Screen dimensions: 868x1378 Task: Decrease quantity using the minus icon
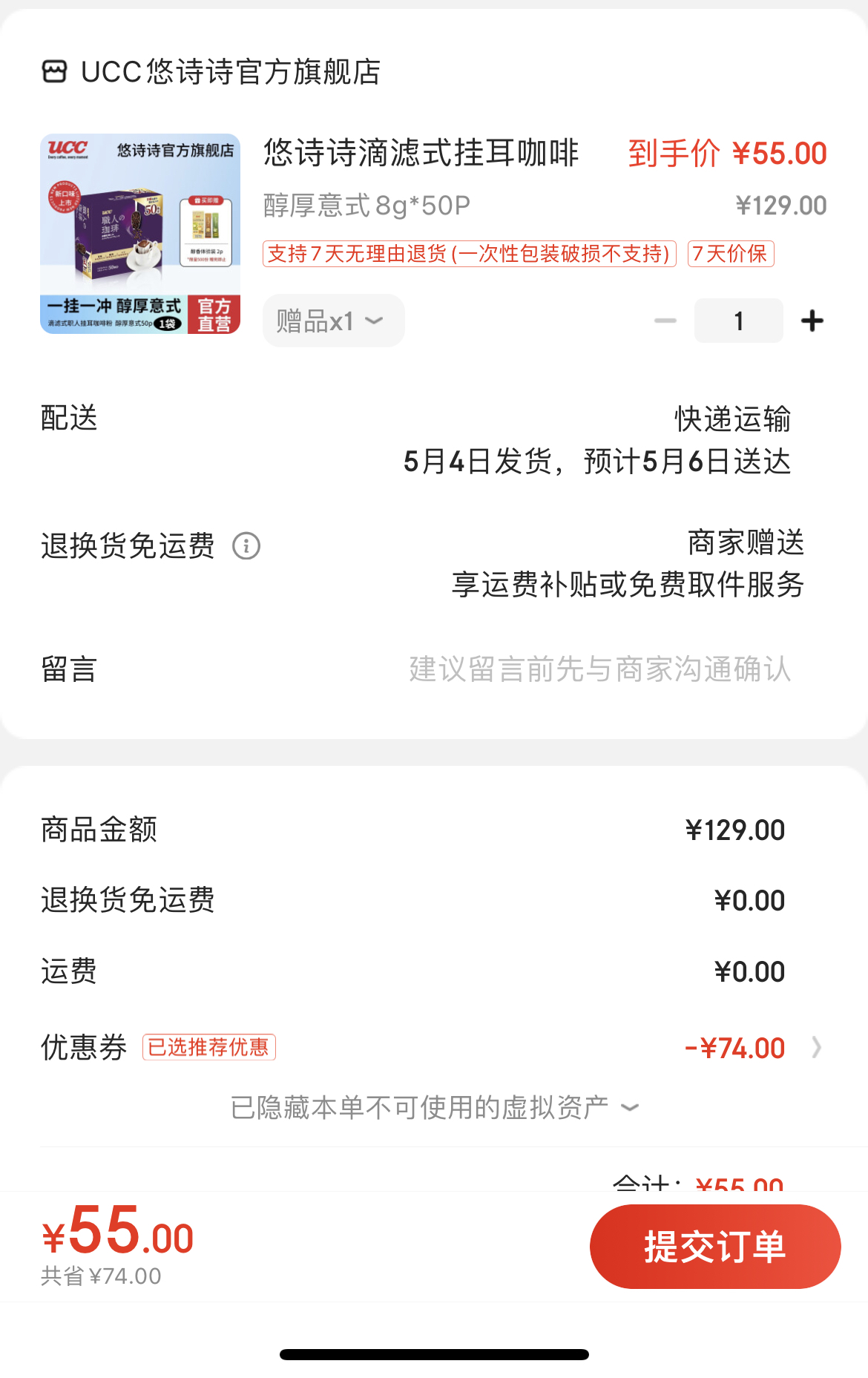point(666,320)
